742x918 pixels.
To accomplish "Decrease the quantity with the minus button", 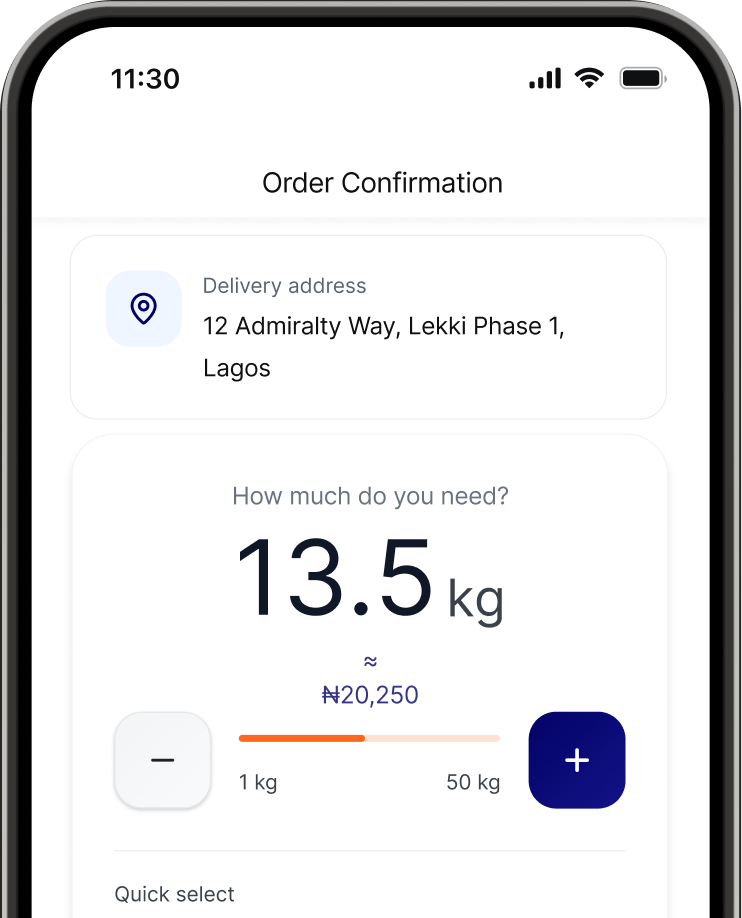I will tap(162, 760).
